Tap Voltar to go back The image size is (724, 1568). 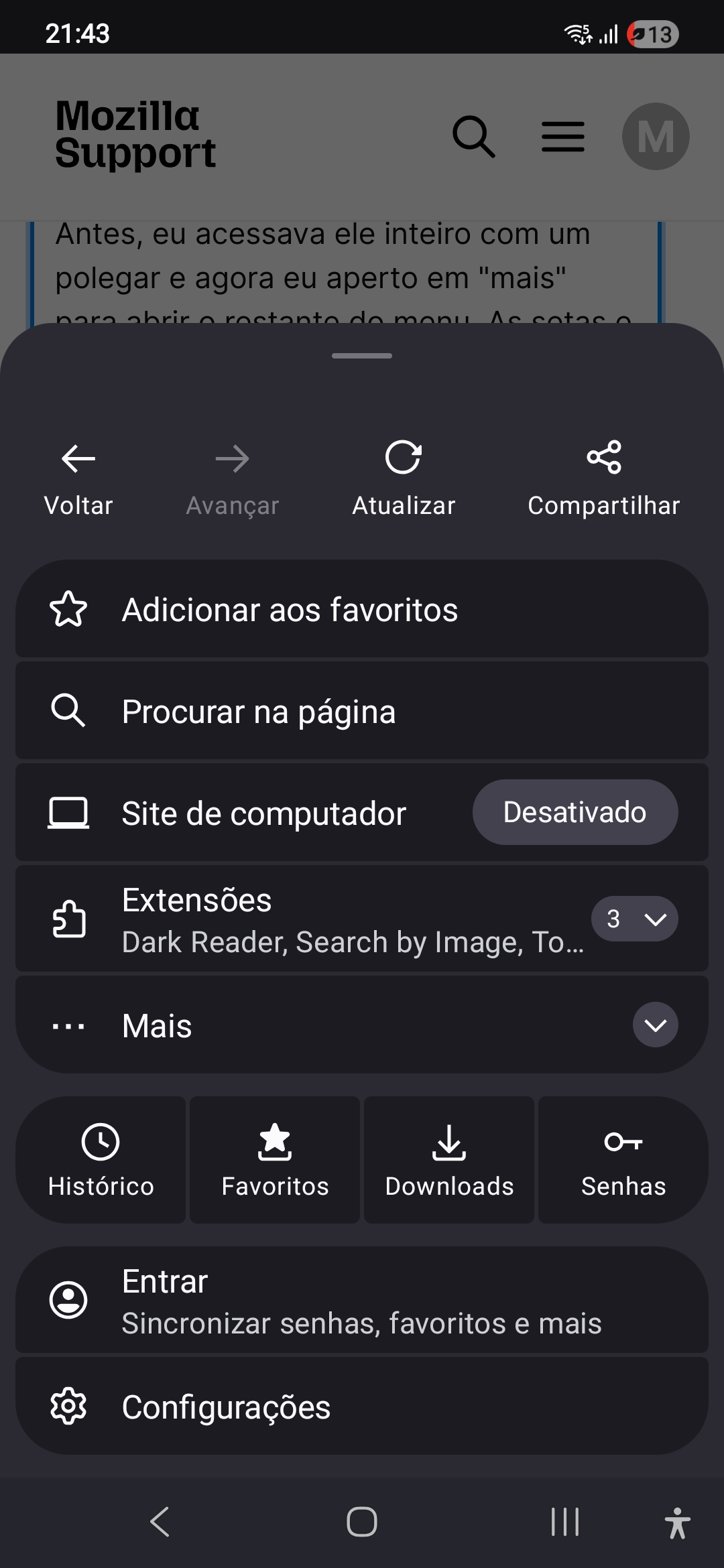coord(78,478)
